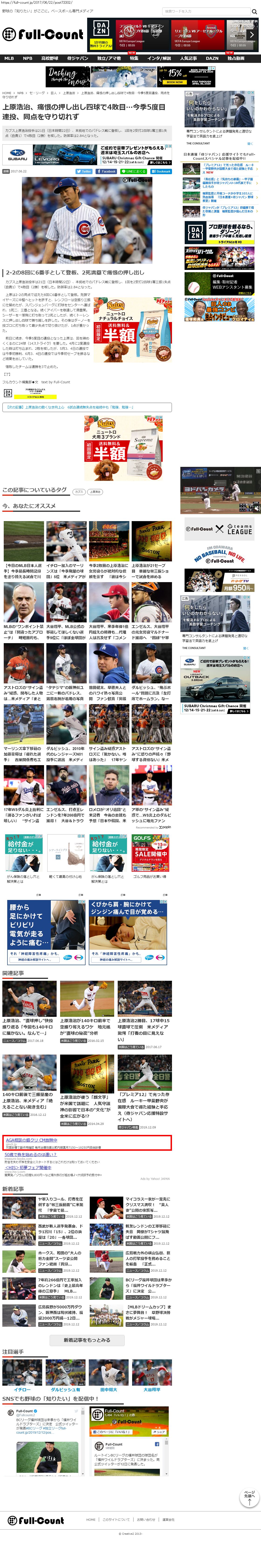Save the article with the Bookmark button

(x=161, y=171)
